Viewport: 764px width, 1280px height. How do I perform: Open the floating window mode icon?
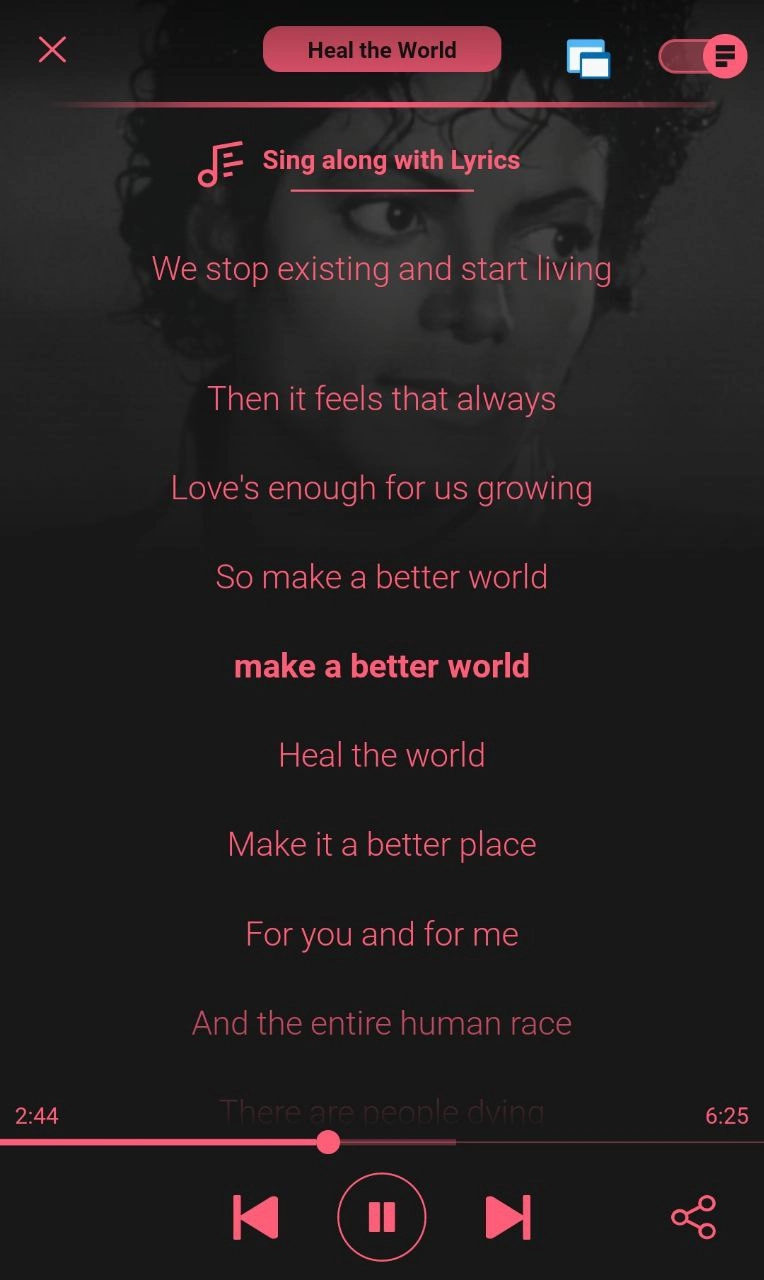tap(588, 59)
